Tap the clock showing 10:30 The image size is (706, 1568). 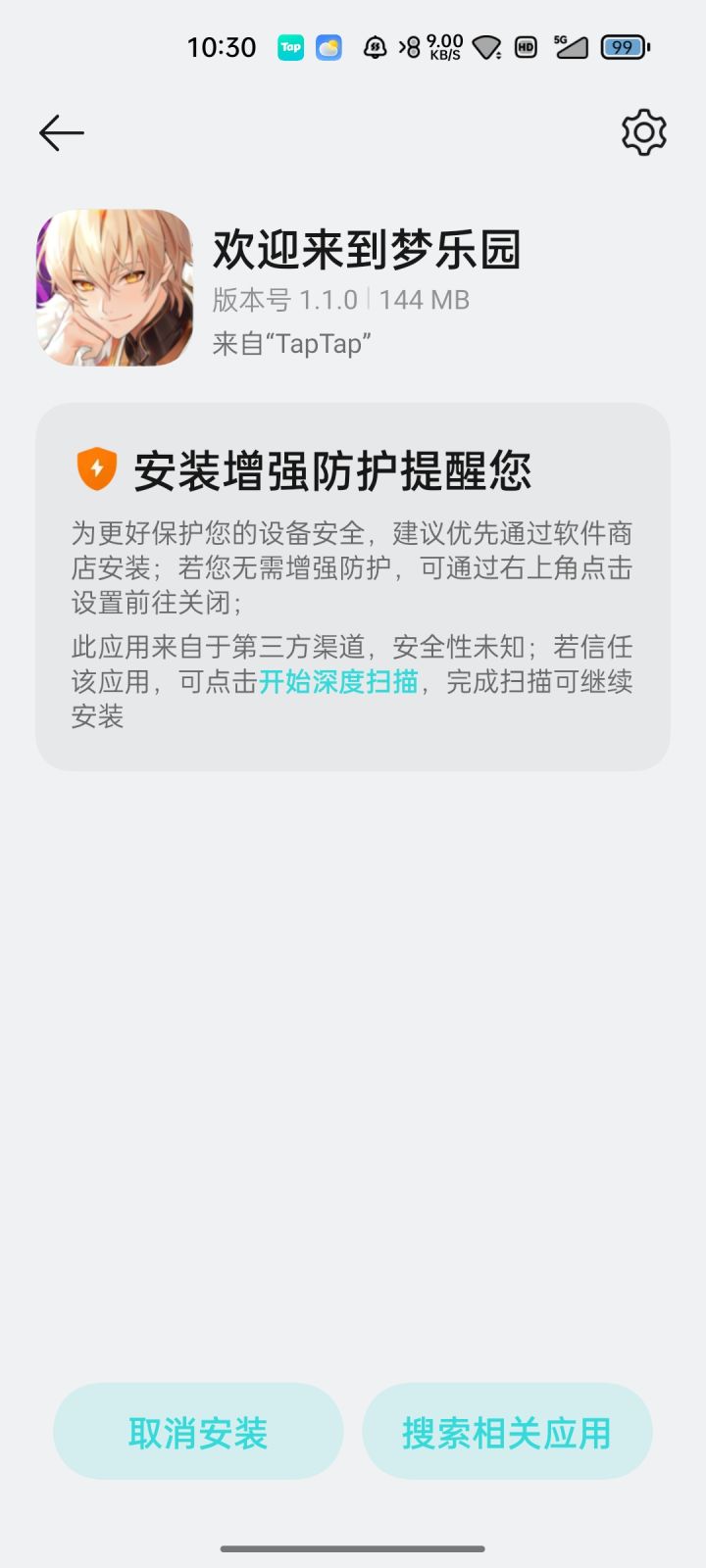[224, 46]
